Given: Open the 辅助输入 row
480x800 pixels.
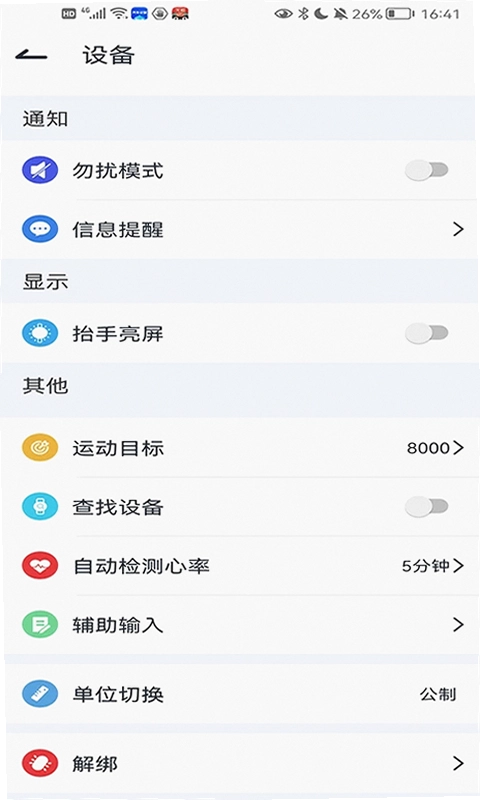Looking at the screenshot, I should 240,624.
